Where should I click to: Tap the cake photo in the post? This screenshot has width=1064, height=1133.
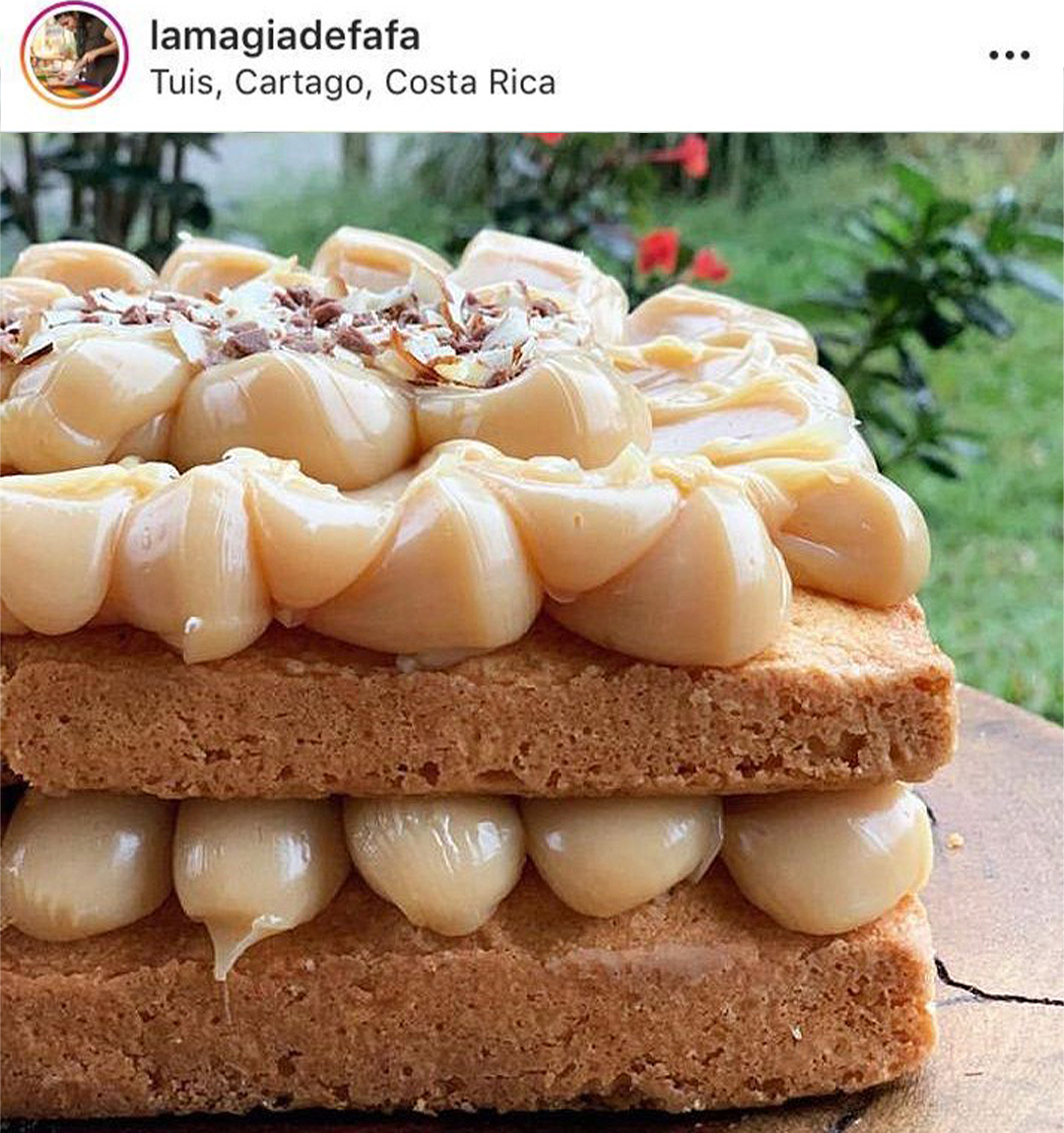click(x=532, y=631)
